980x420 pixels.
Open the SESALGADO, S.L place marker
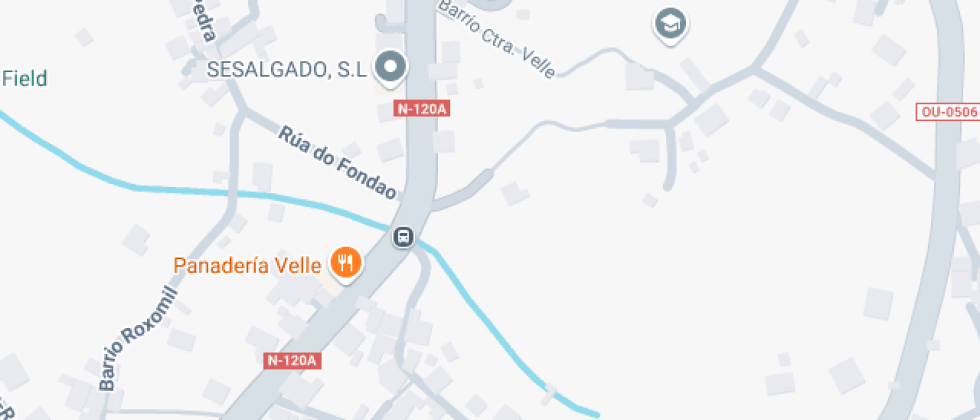pyautogui.click(x=390, y=68)
